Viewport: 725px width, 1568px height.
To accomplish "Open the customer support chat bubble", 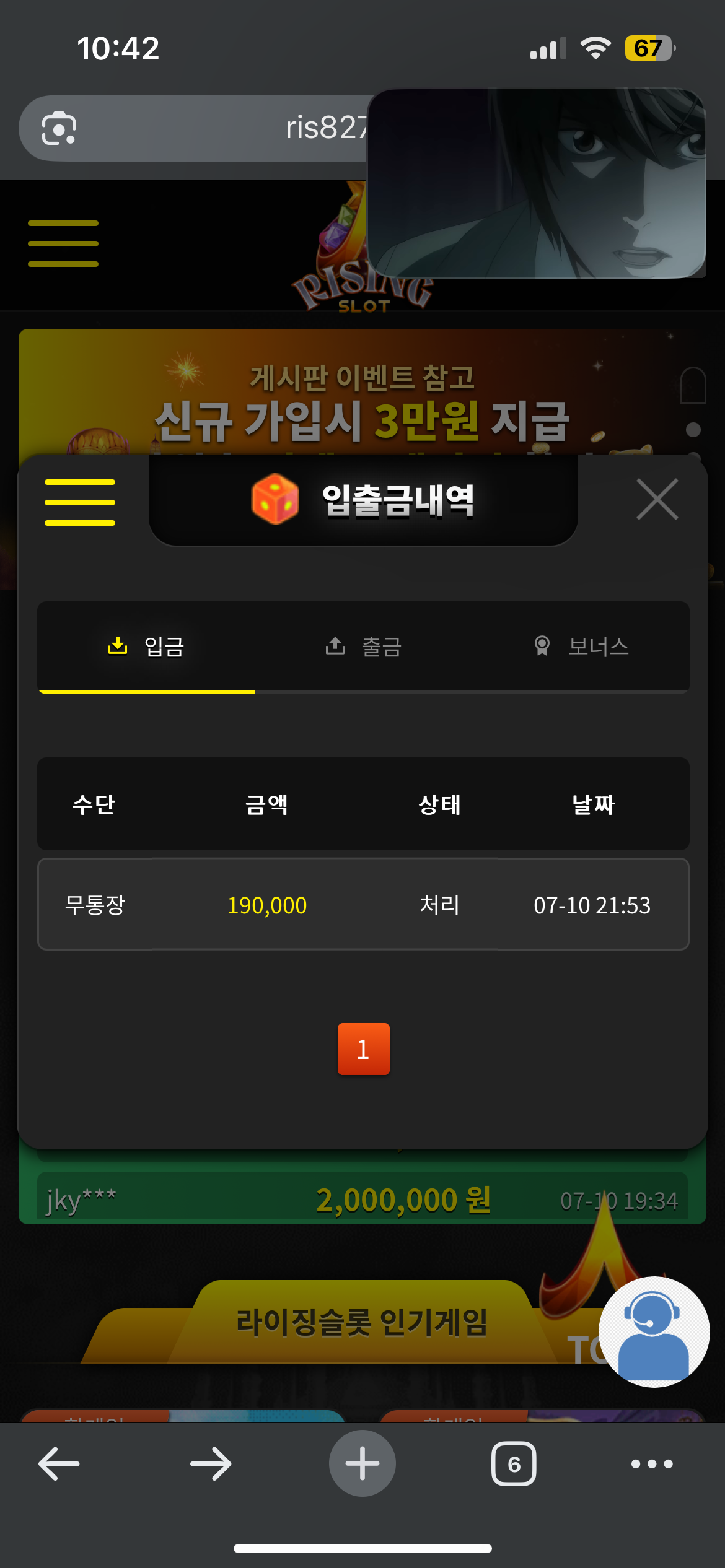I will click(654, 1331).
